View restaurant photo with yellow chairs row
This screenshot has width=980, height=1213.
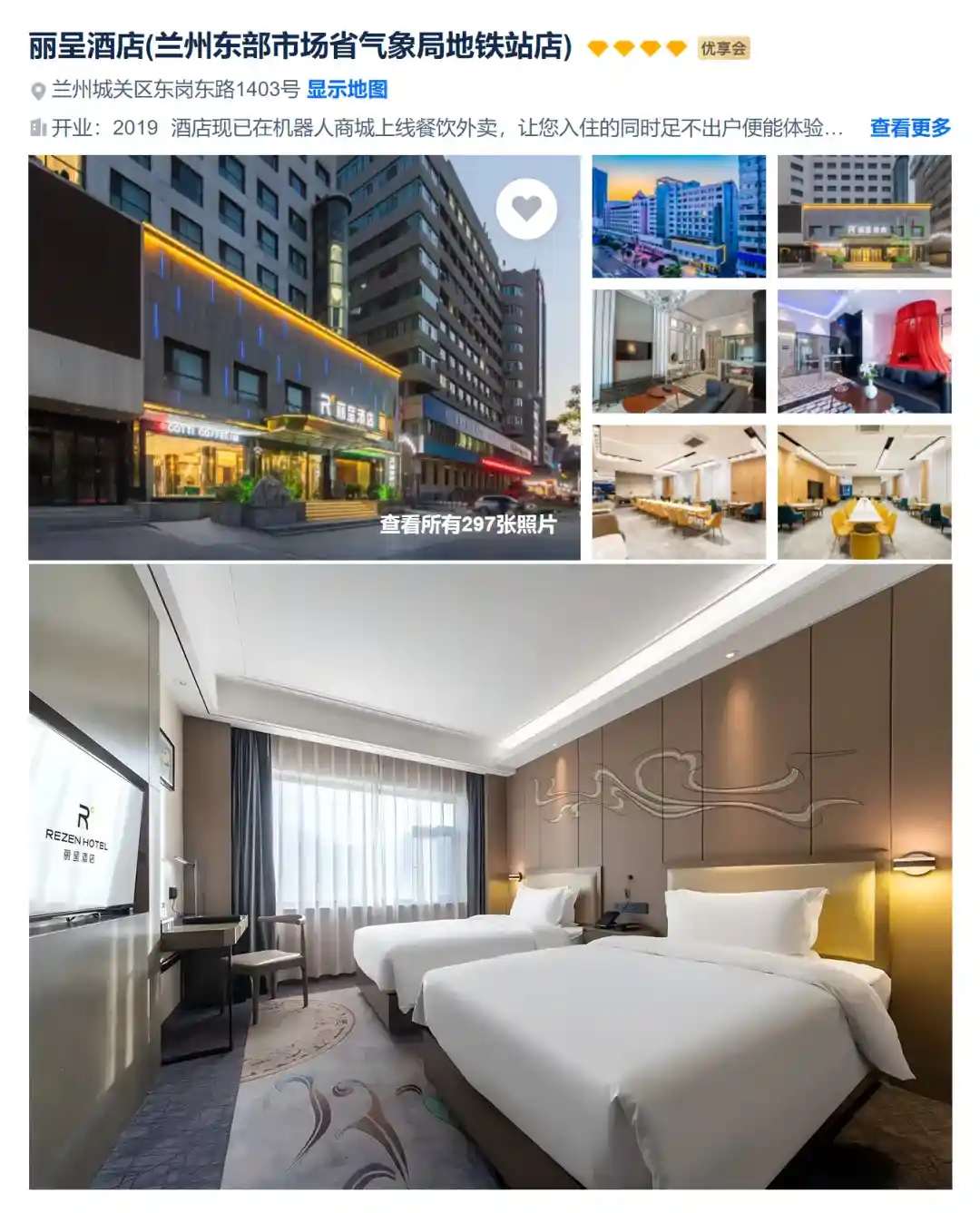click(679, 492)
